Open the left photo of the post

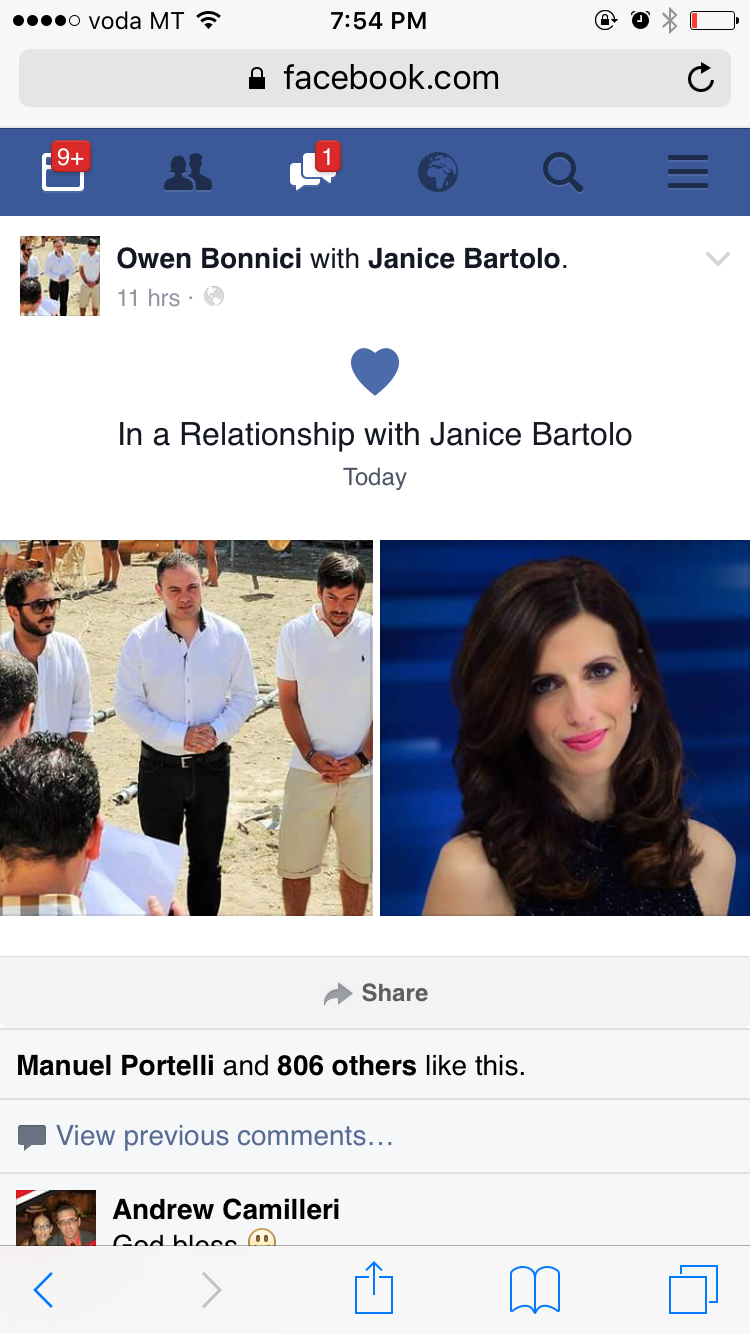(186, 728)
